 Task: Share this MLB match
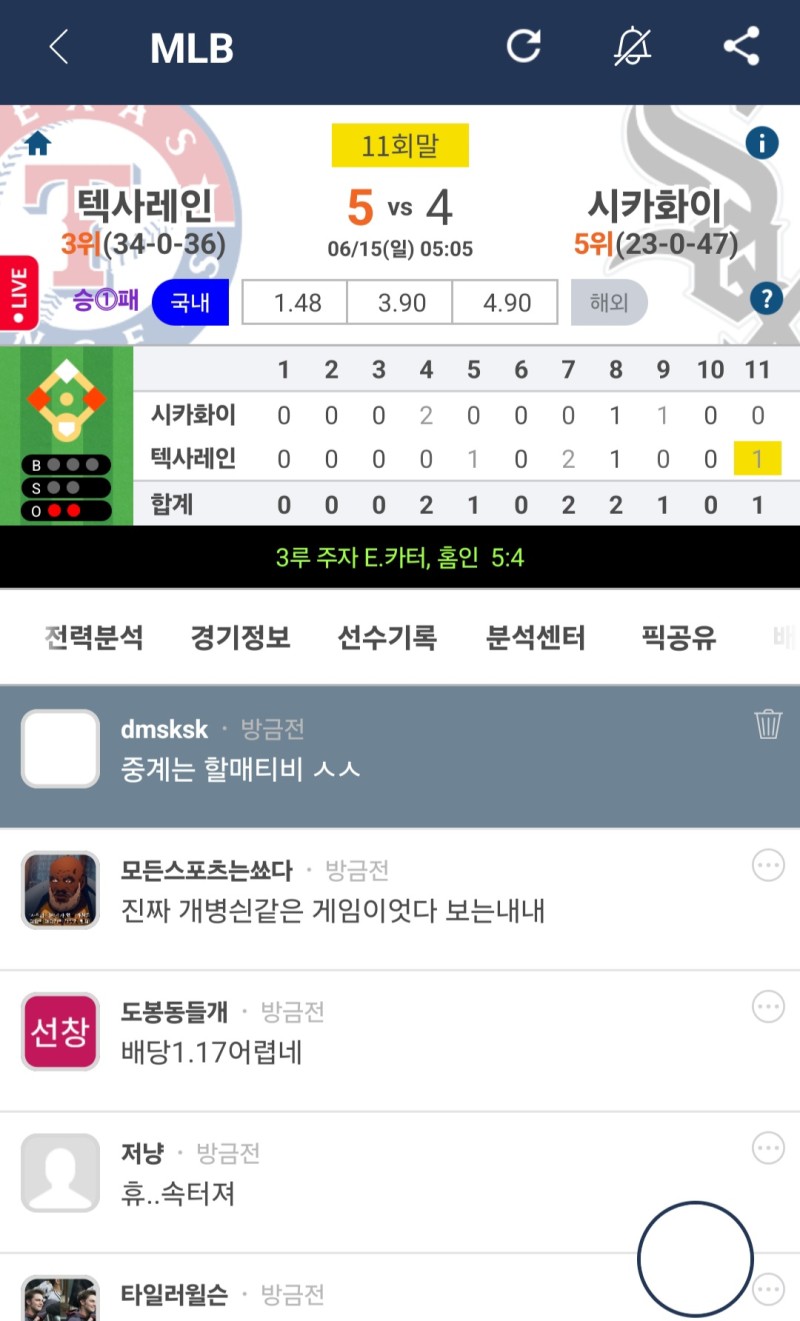pyautogui.click(x=741, y=46)
